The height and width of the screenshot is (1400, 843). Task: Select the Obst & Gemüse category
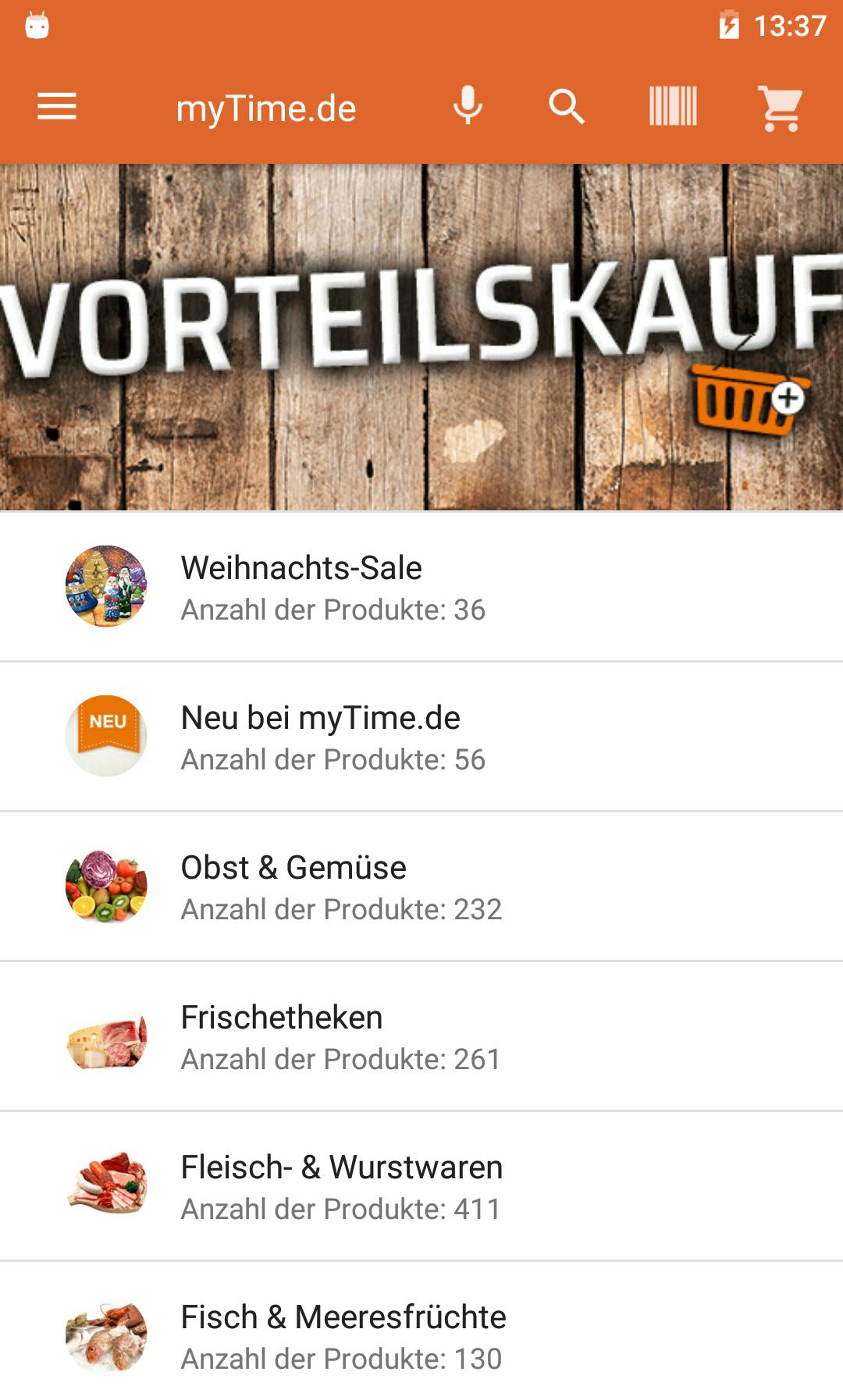[421, 887]
